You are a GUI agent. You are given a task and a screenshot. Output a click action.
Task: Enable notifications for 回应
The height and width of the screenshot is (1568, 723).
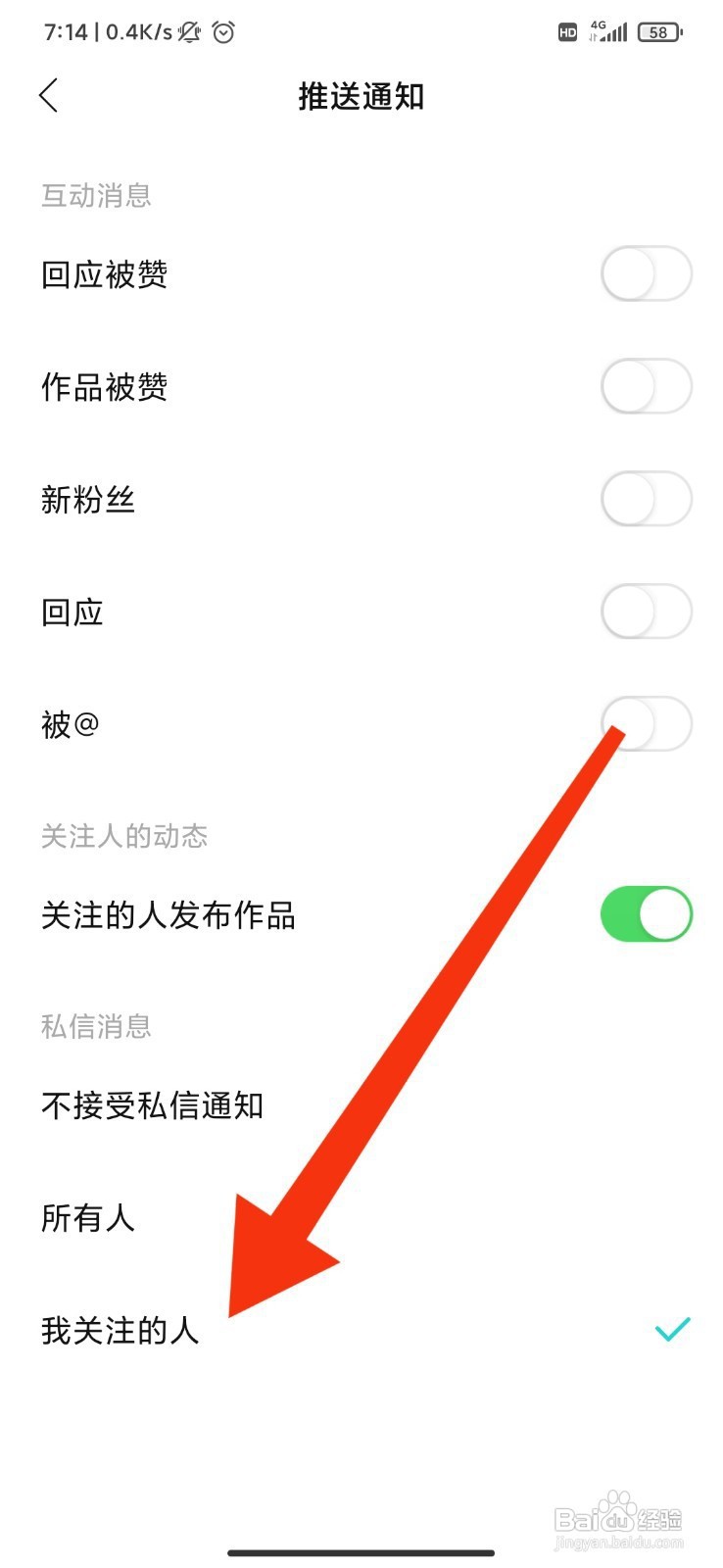click(646, 612)
